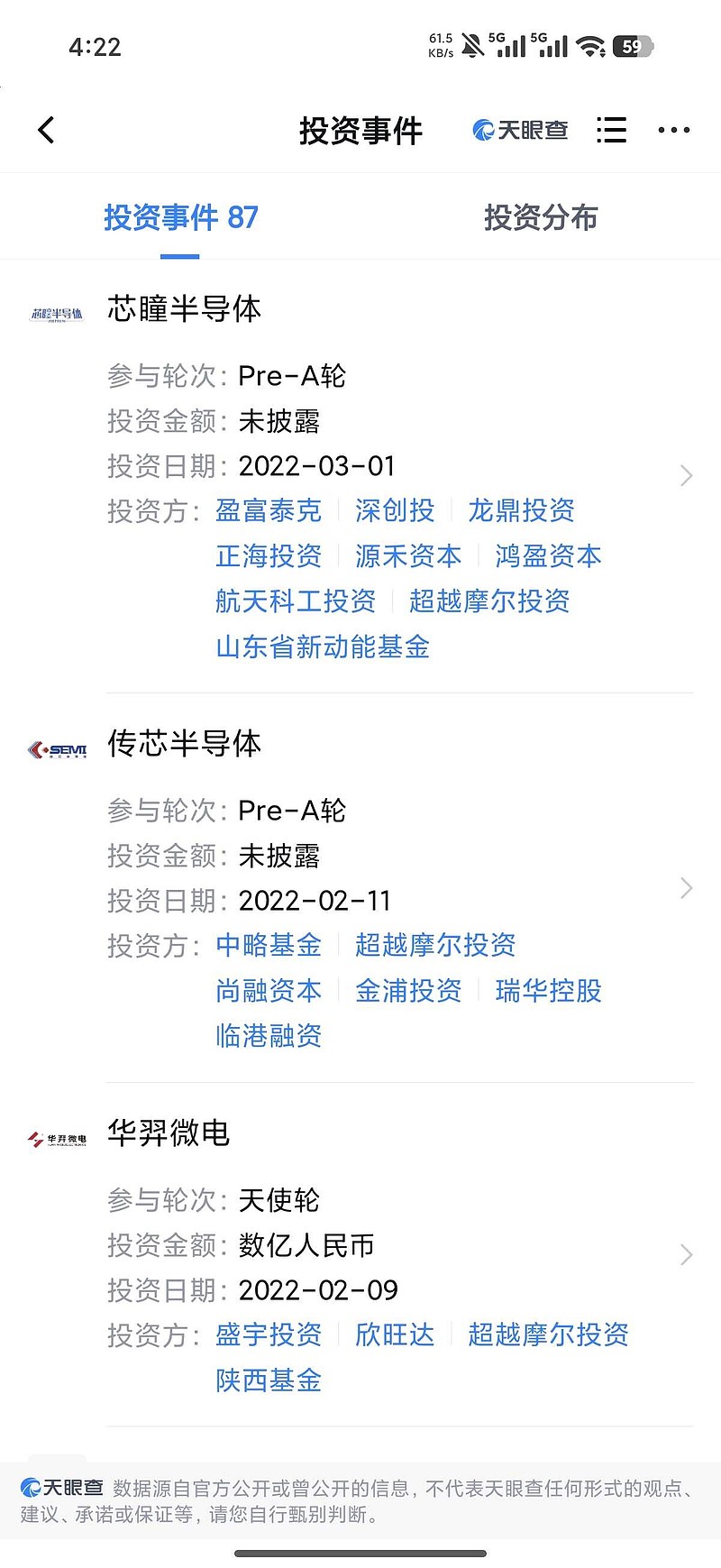The width and height of the screenshot is (721, 1568).
Task: Tap the 欣旺达 investor link
Action: click(x=396, y=1335)
